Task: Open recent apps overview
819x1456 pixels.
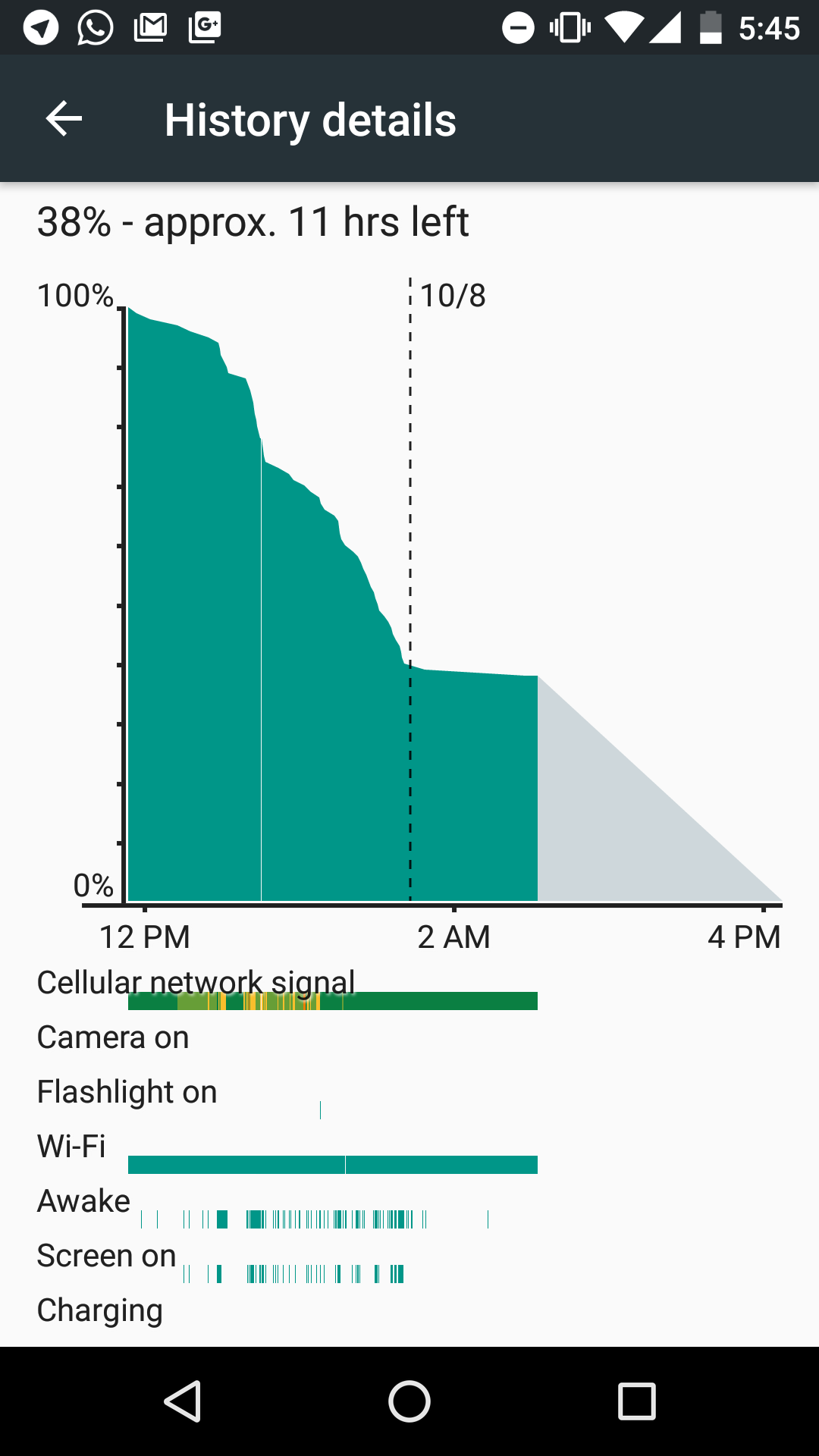Action: point(636,1401)
